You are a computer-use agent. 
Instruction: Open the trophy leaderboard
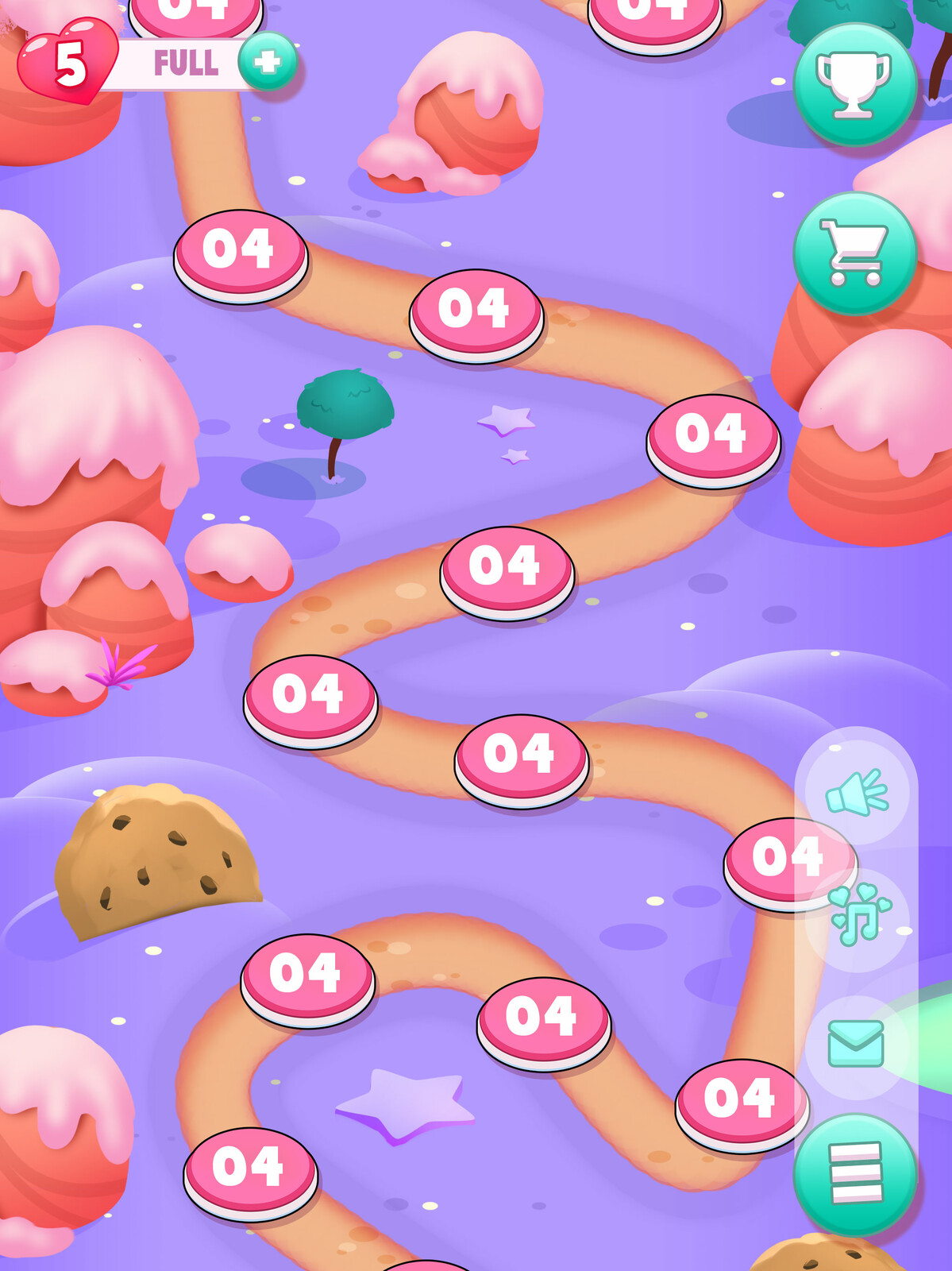point(854,83)
